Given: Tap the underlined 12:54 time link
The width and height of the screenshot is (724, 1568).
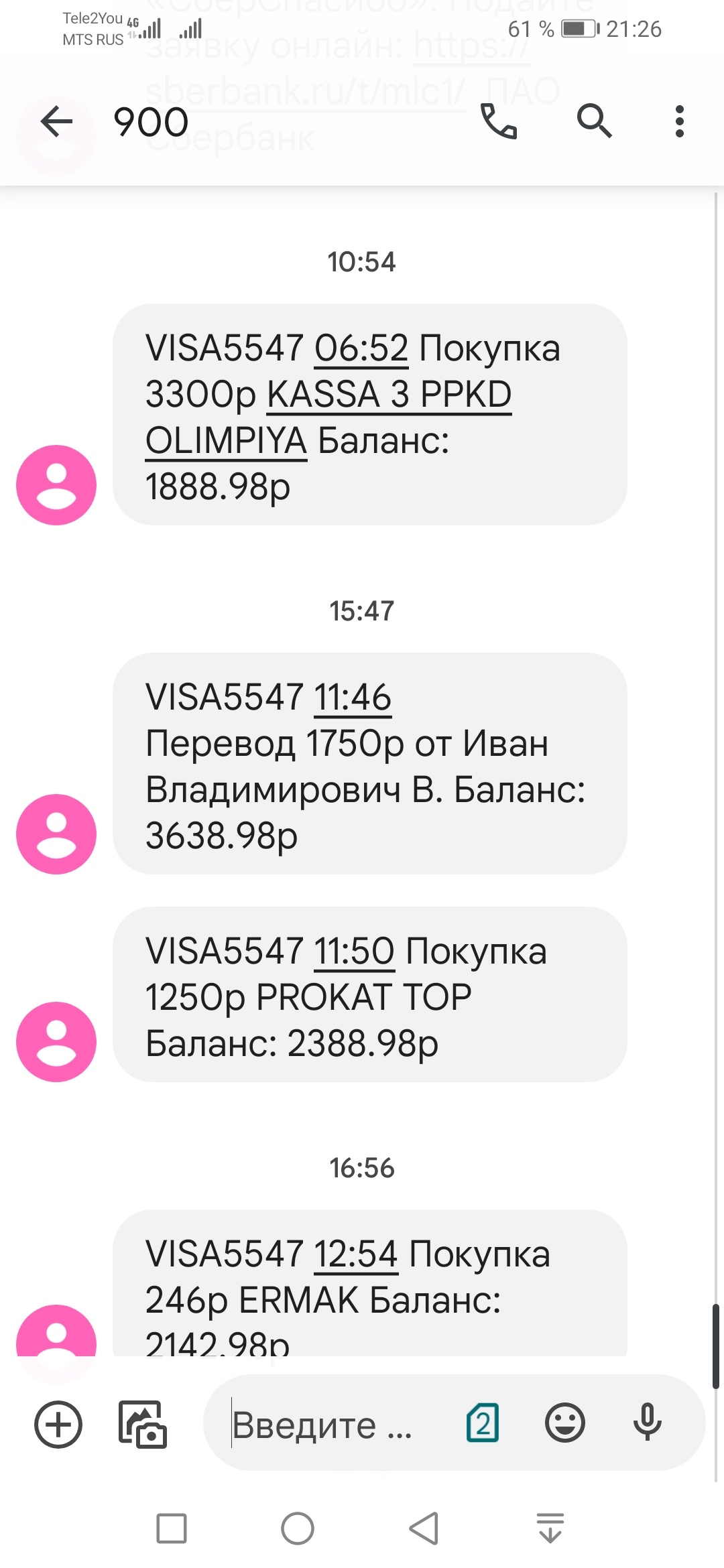Looking at the screenshot, I should 356,1254.
